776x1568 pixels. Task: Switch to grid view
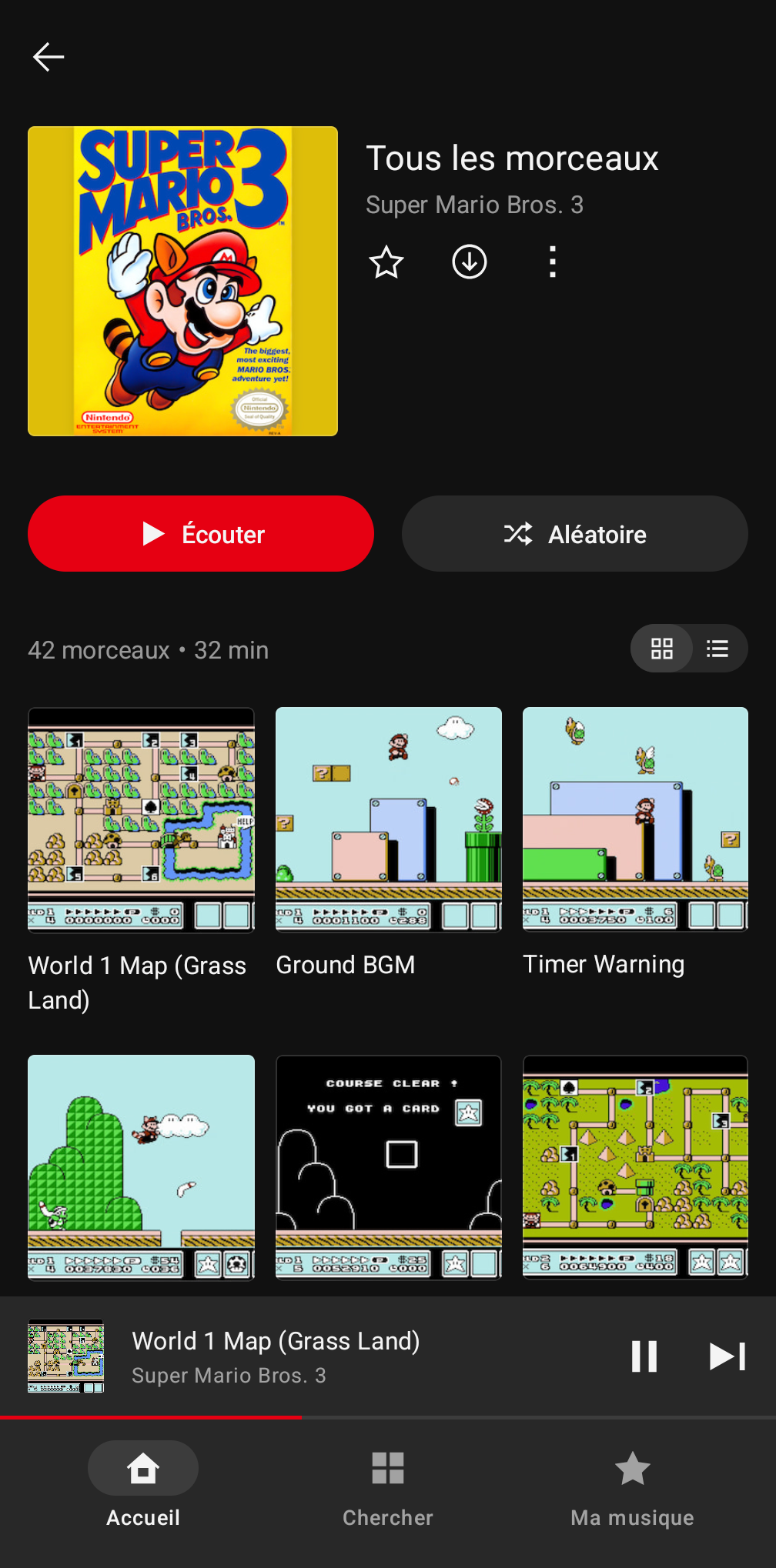(x=661, y=649)
